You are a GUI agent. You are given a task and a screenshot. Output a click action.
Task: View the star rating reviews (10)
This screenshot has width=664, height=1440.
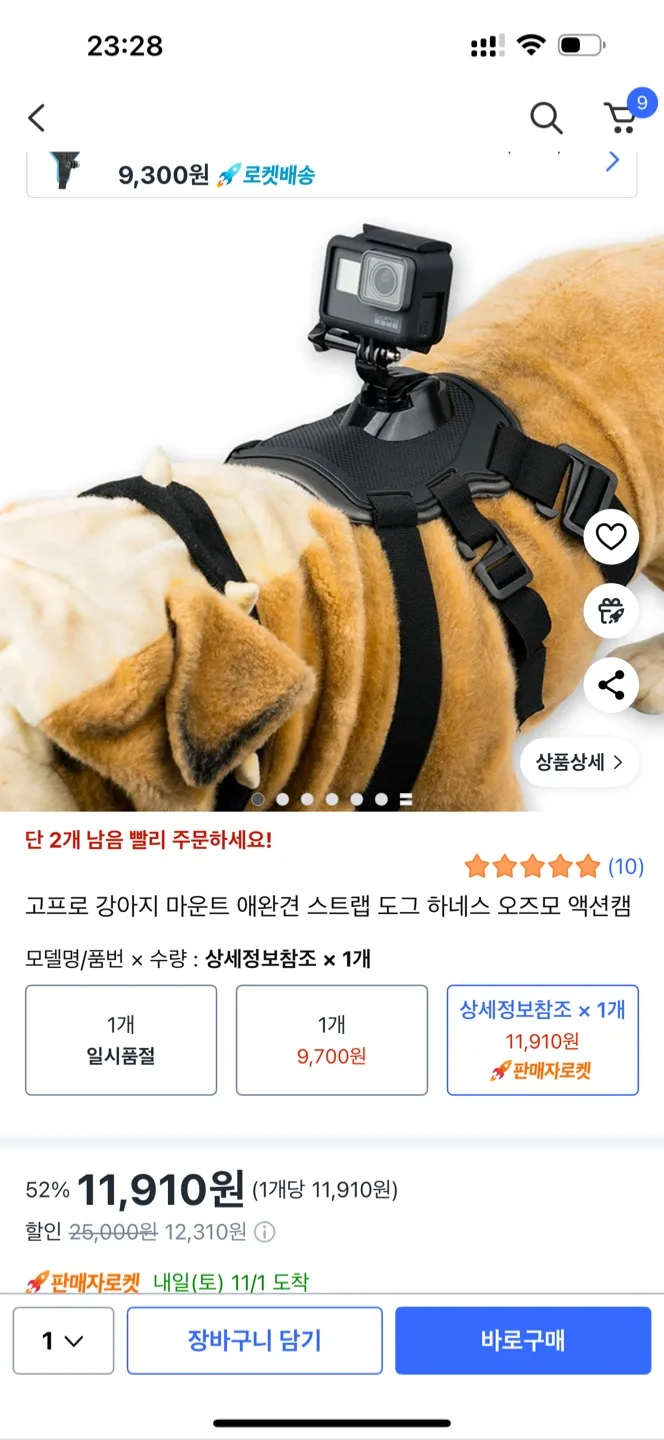[x=554, y=866]
